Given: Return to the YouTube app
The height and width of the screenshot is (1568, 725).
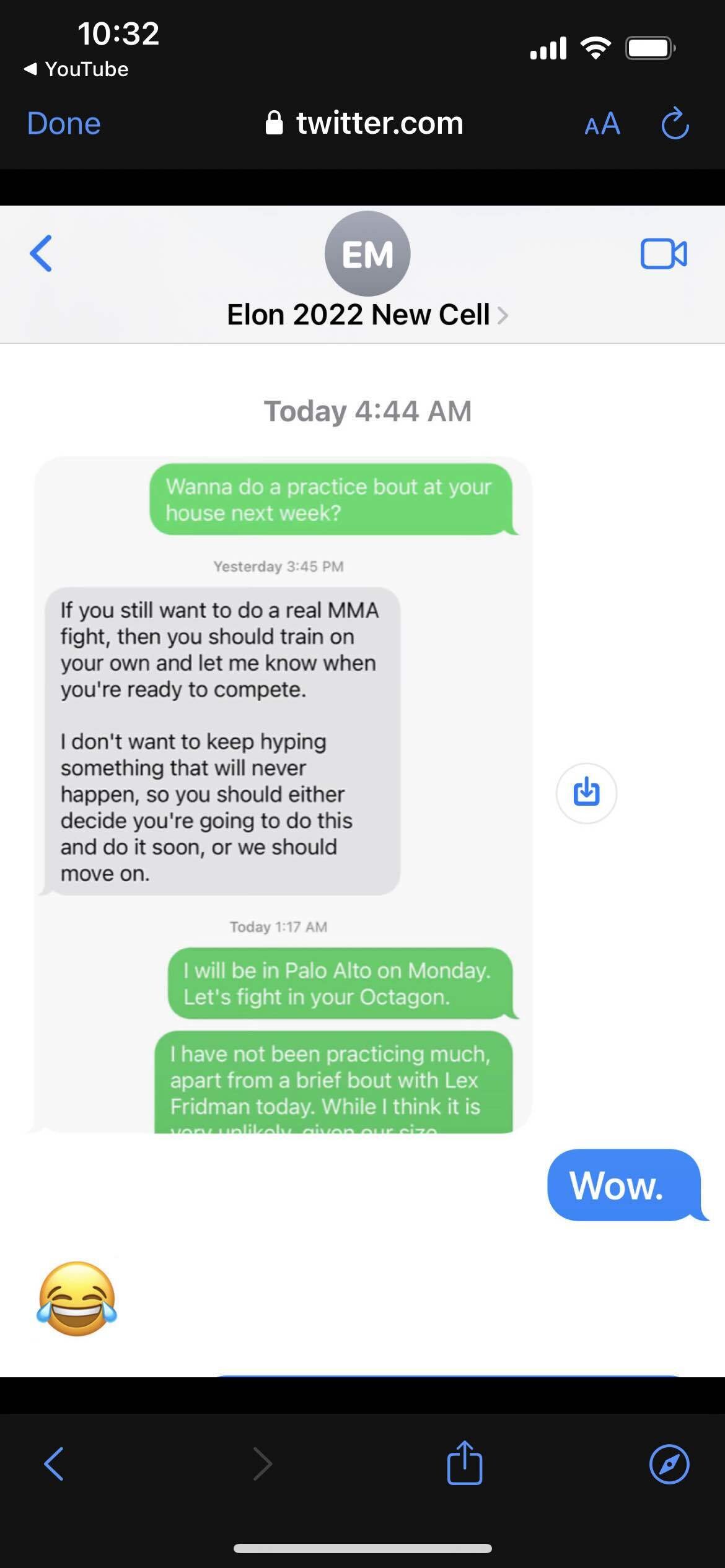Looking at the screenshot, I should tap(76, 69).
